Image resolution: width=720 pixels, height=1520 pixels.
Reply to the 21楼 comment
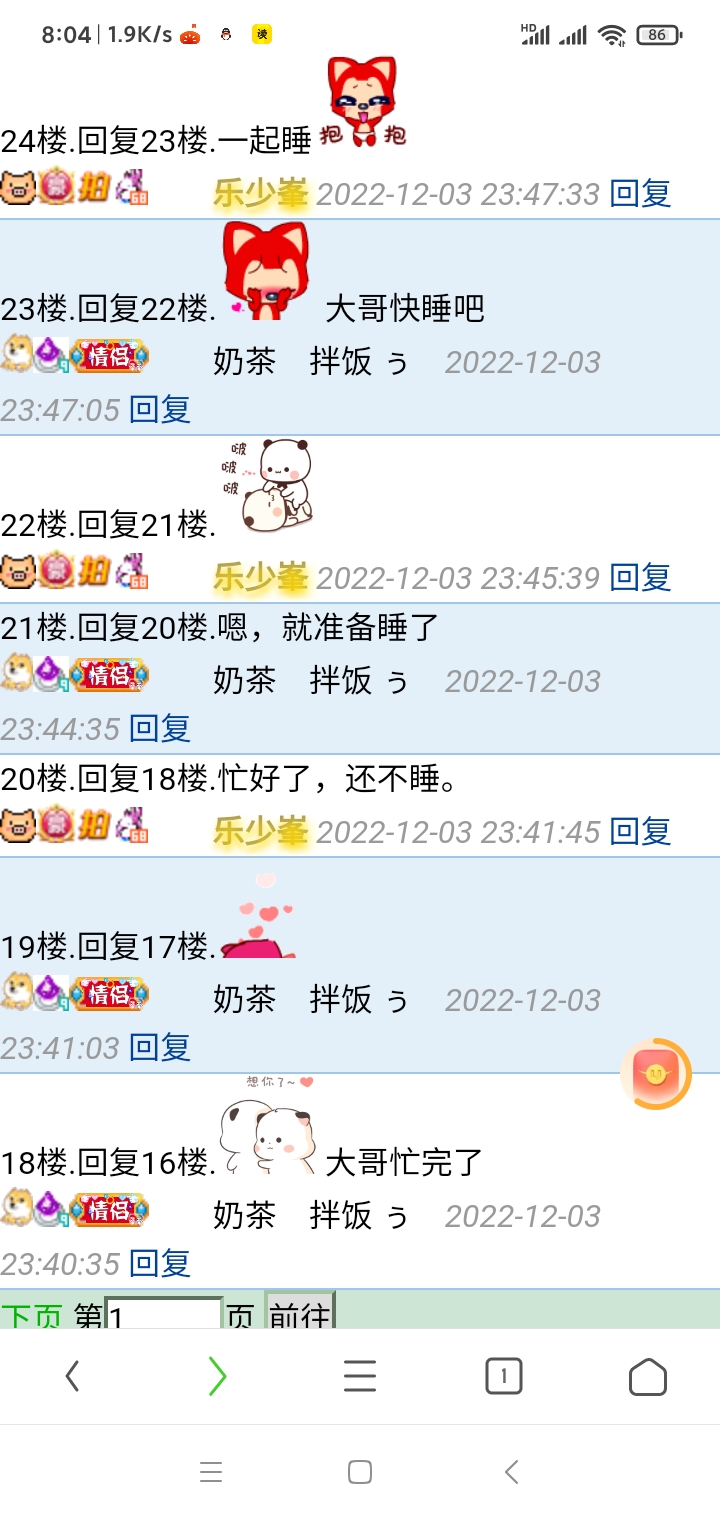[160, 728]
